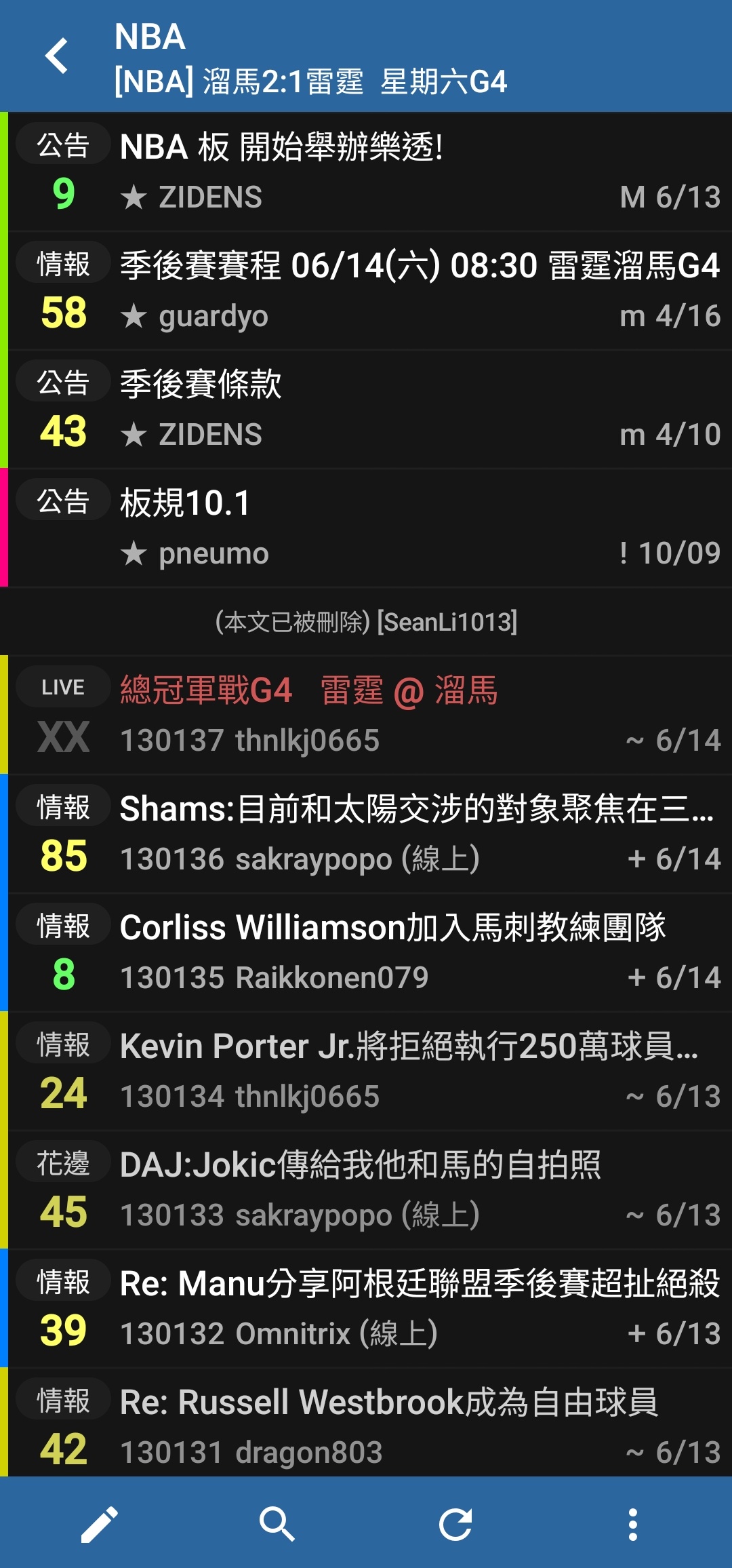This screenshot has height=1568, width=732.
Task: Open the NBA 板 開始舉辦樂透 announcement
Action: click(x=366, y=171)
